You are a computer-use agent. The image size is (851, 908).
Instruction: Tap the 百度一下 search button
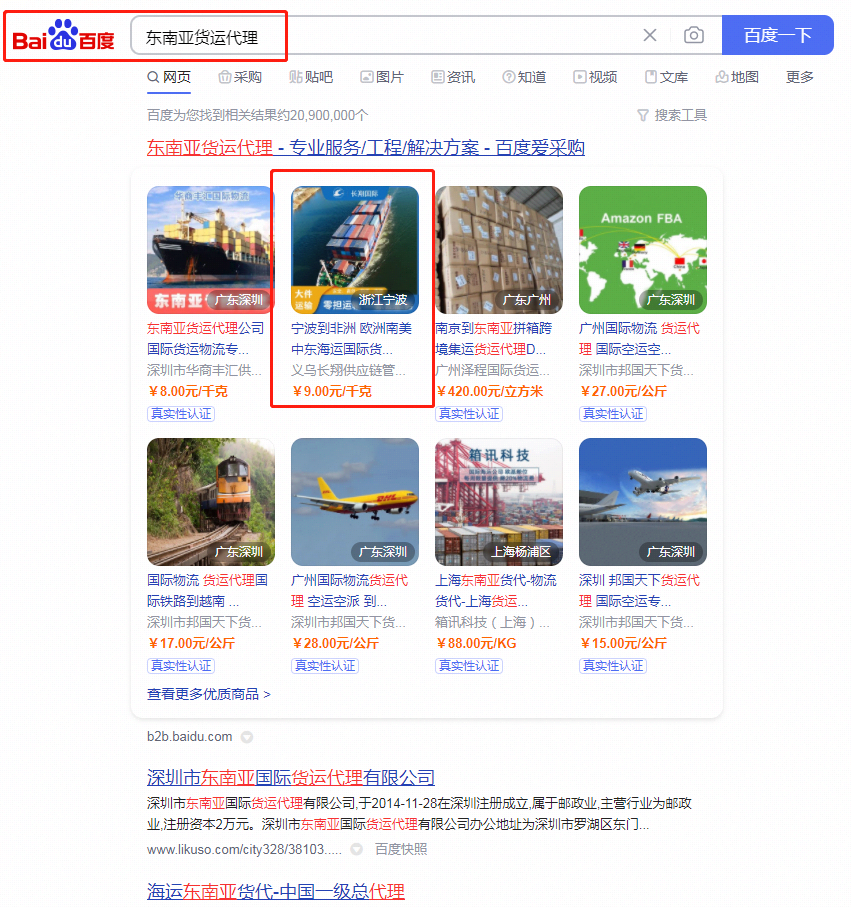coord(777,36)
